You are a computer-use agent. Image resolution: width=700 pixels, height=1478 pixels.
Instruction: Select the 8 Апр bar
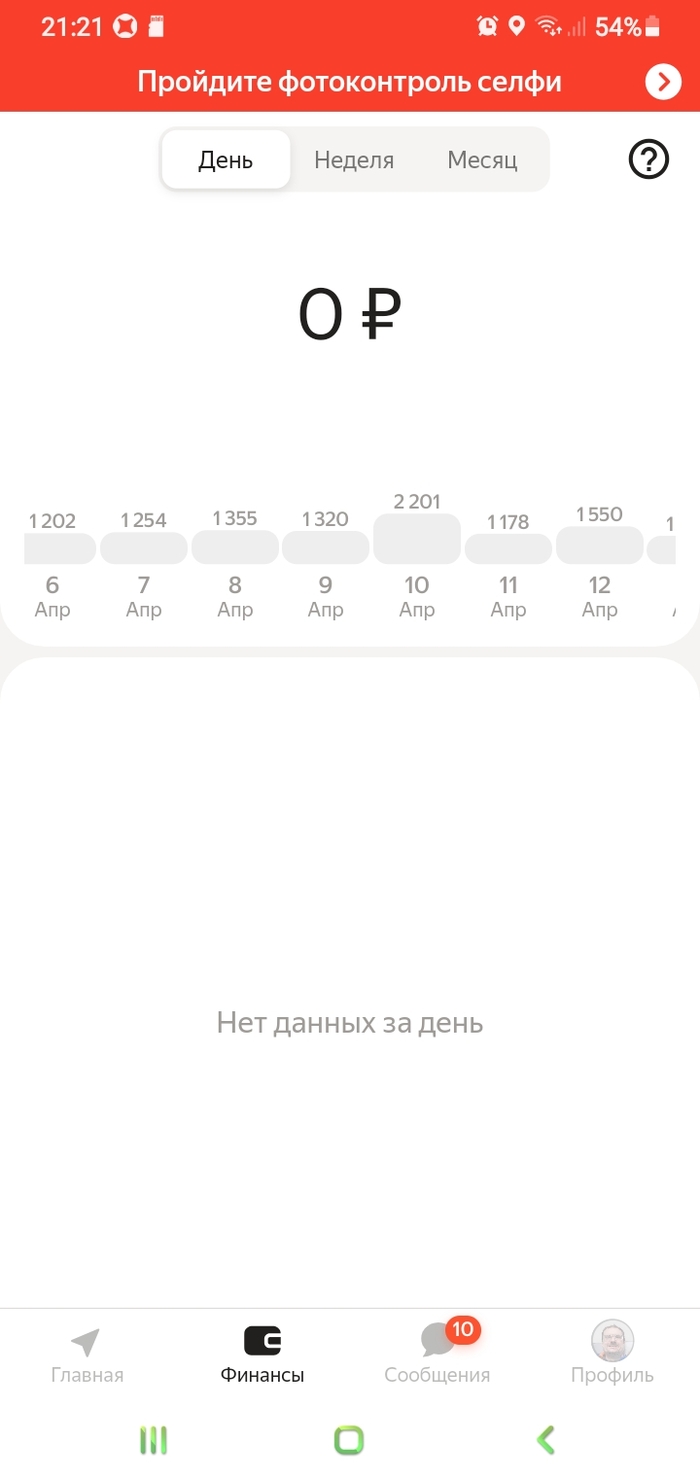pos(235,548)
